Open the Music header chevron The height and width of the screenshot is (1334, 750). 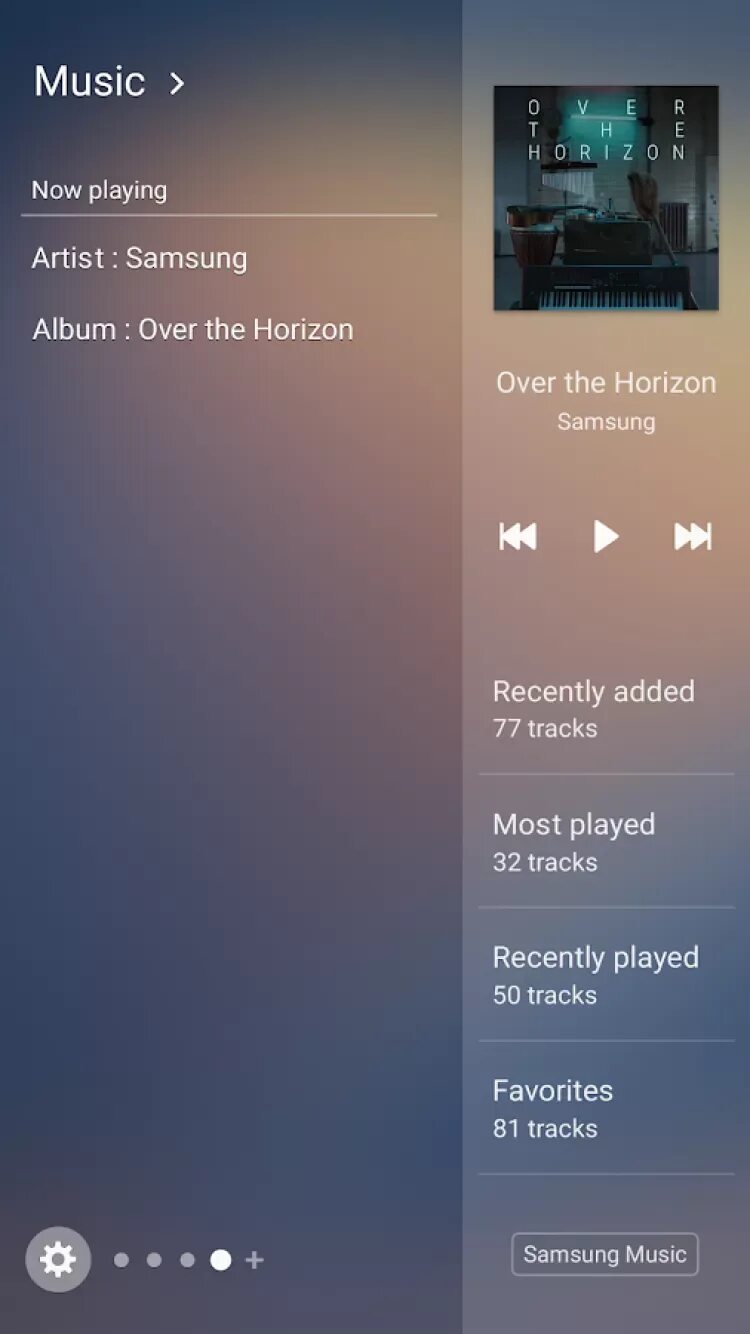pos(177,83)
